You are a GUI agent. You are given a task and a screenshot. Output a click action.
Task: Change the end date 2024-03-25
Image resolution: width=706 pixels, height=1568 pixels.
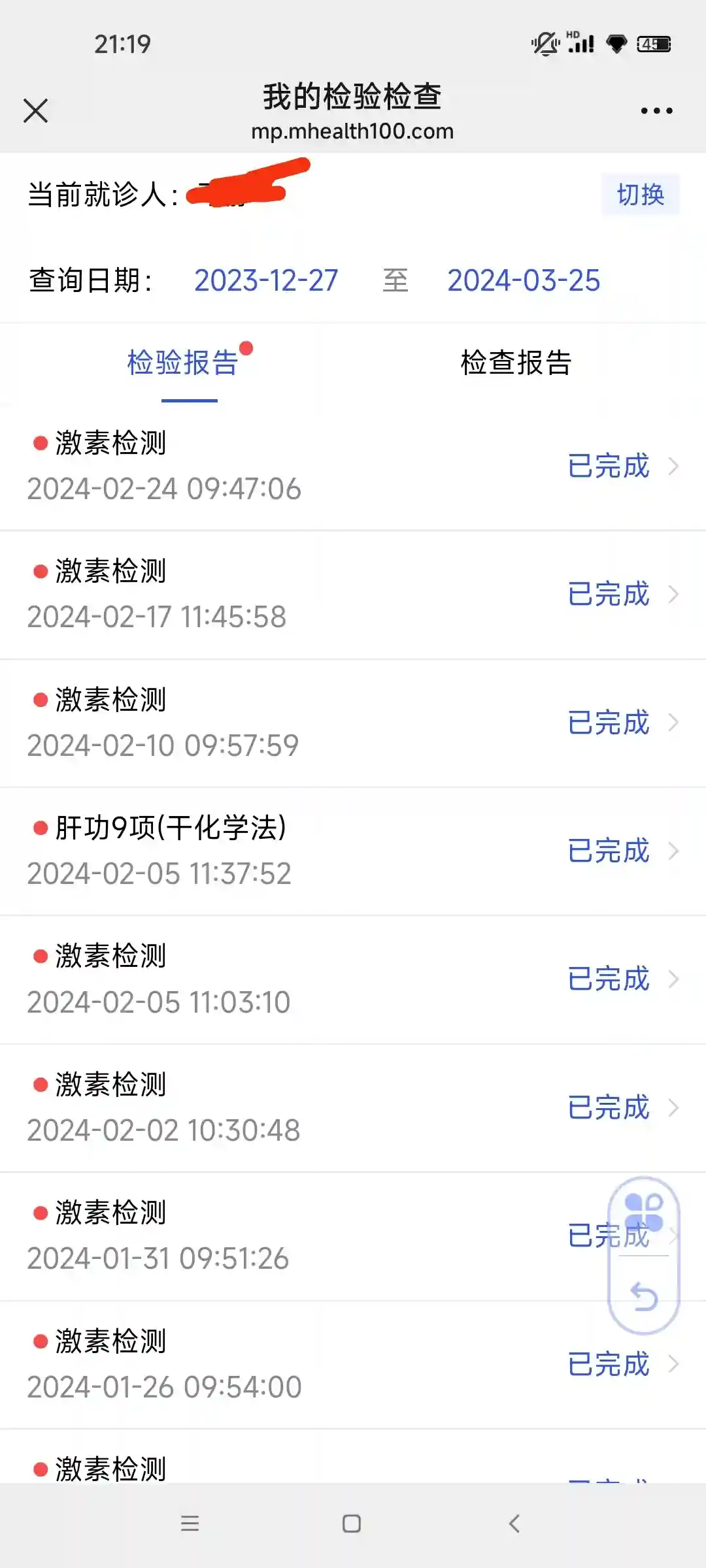point(523,280)
